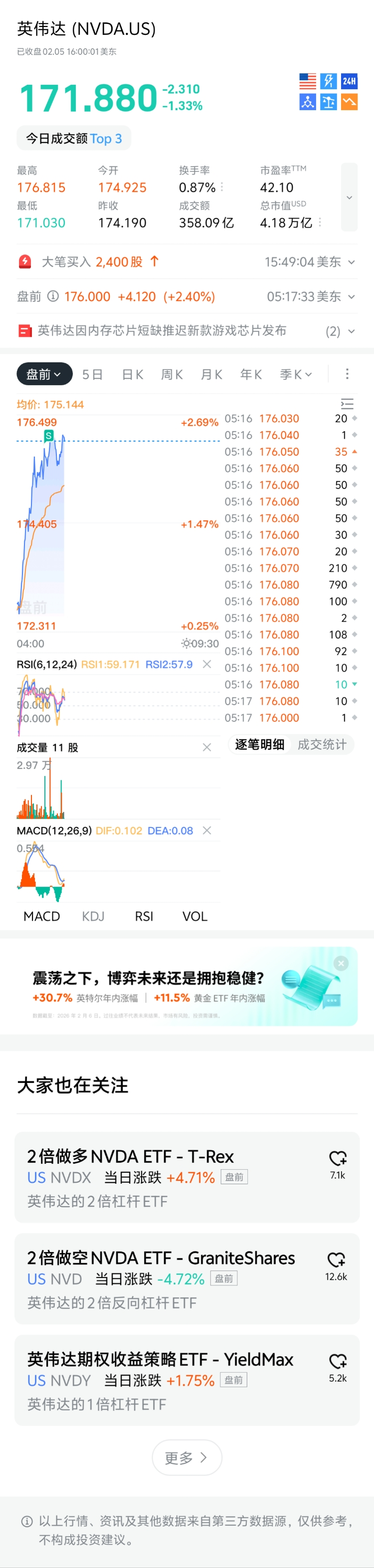The image size is (374, 1568).
Task: Add NVDX ETF to watchlist
Action: point(338,1158)
